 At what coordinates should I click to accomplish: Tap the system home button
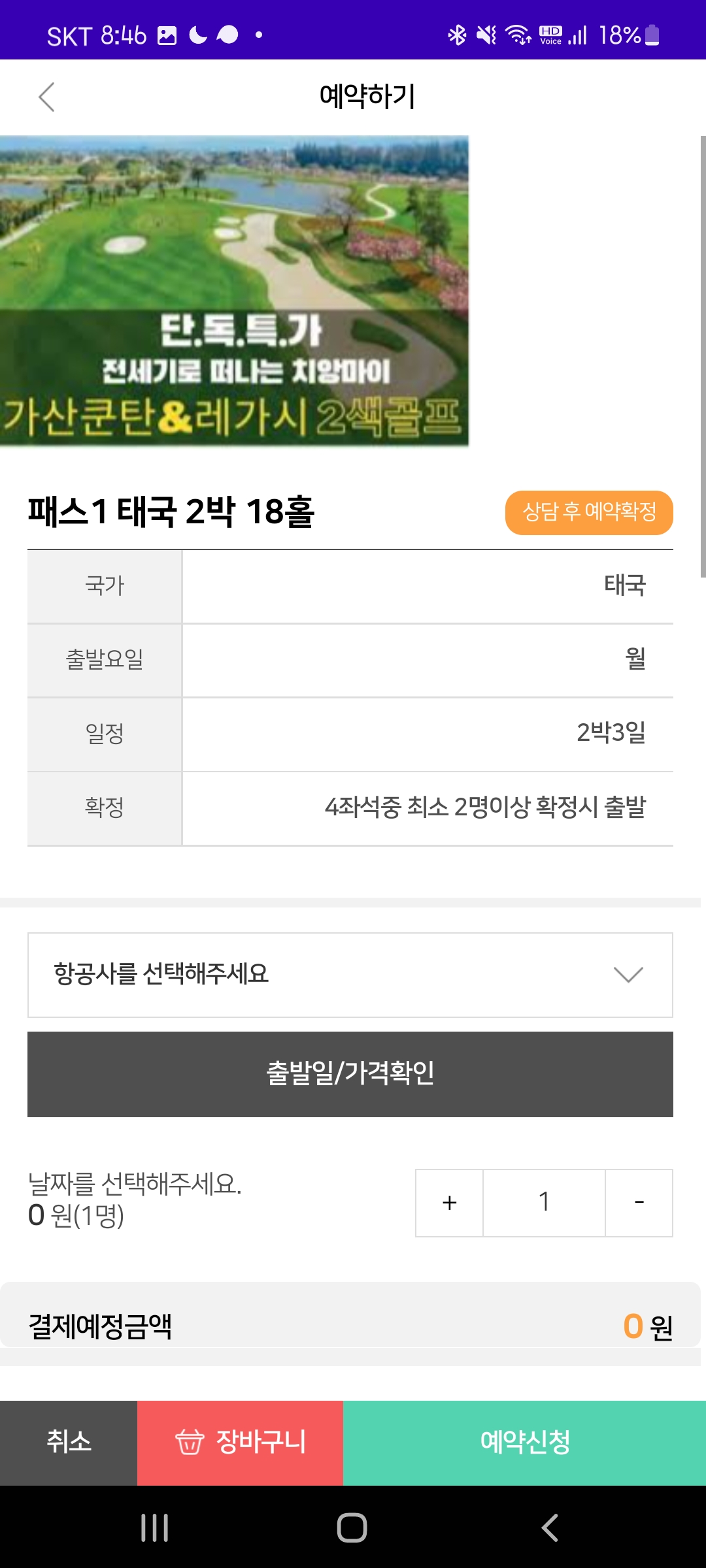352,1527
